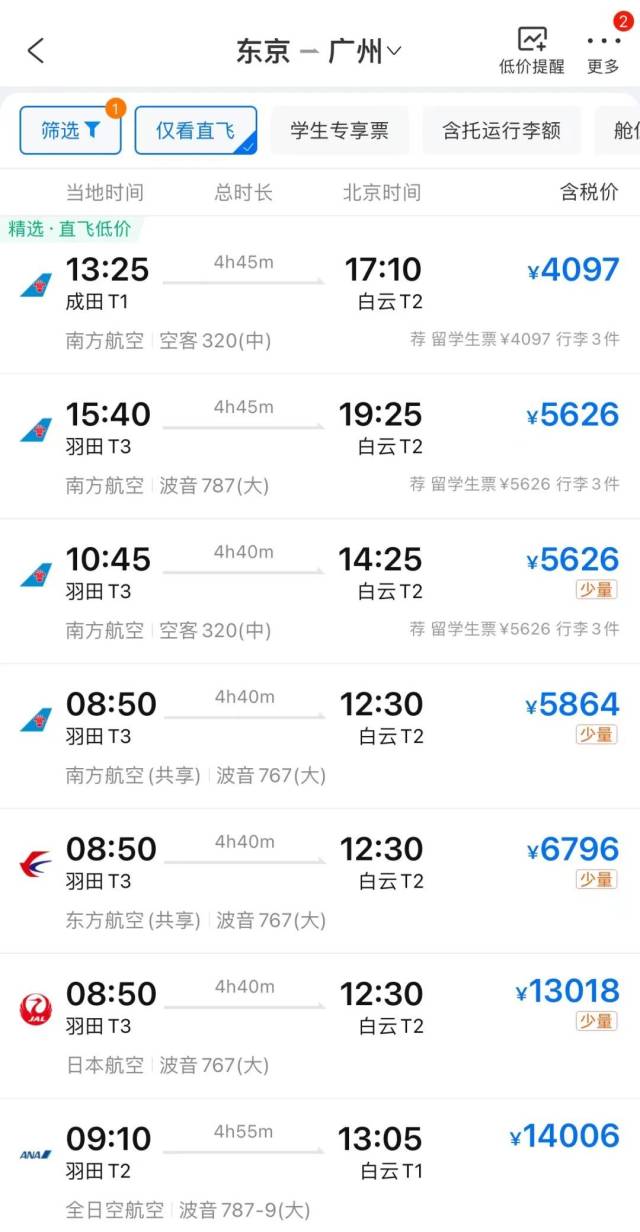Viewport: 640px width, 1232px height.
Task: Open the 全日空航空 09:10 flight
Action: pos(320,1166)
